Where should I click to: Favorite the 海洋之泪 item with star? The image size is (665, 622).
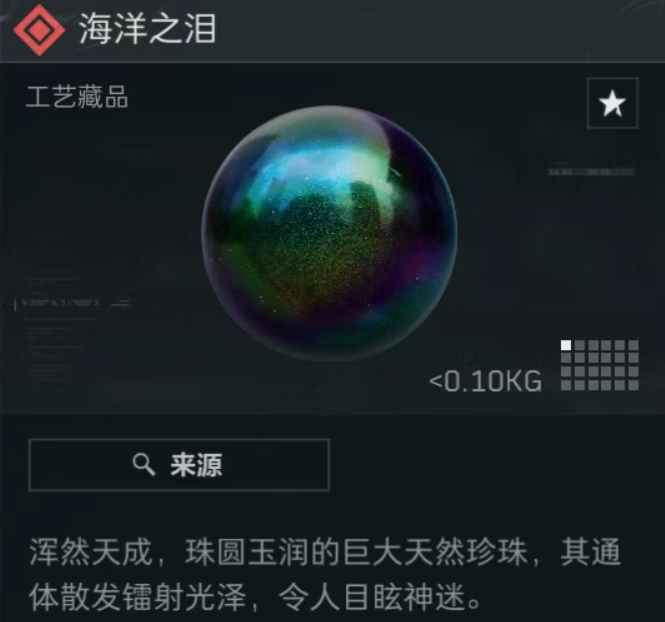pos(612,103)
